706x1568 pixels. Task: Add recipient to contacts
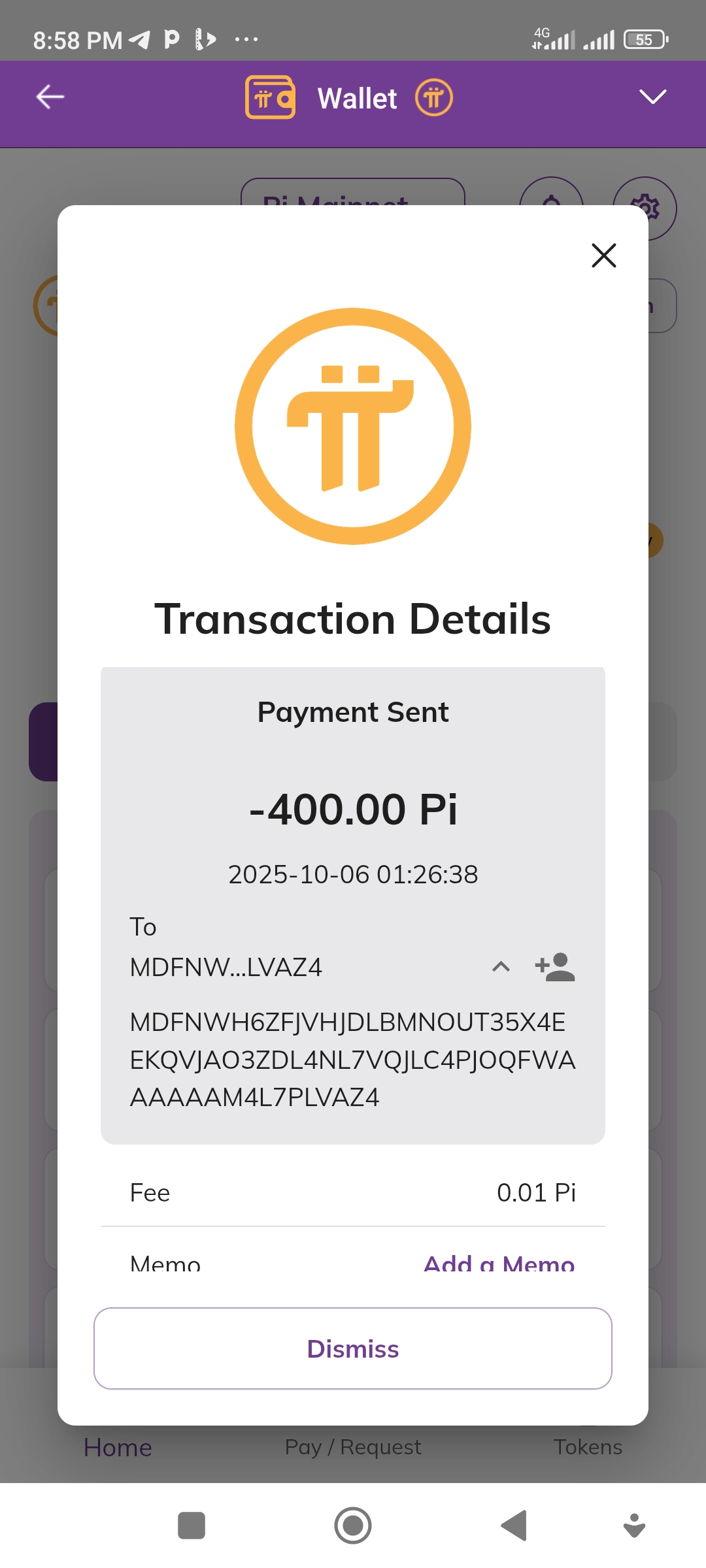tap(554, 967)
